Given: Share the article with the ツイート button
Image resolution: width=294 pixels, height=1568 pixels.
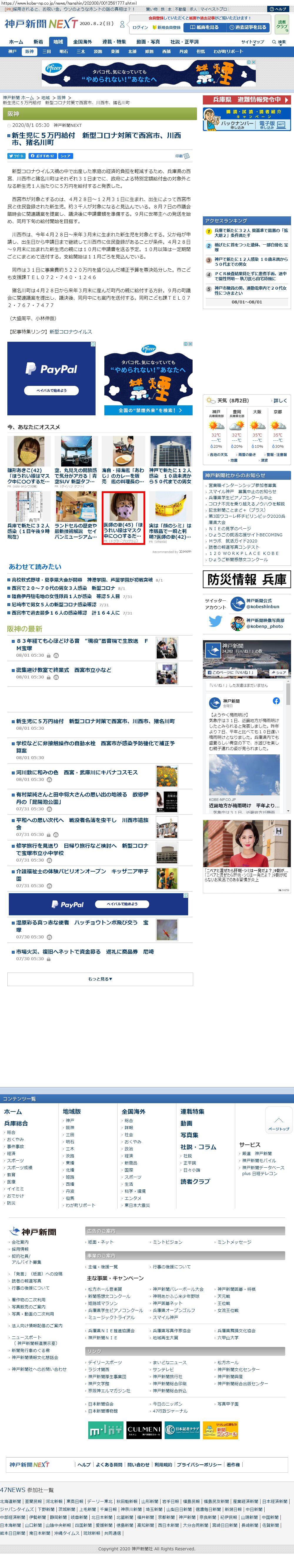Looking at the screenshot, I should [x=16, y=156].
